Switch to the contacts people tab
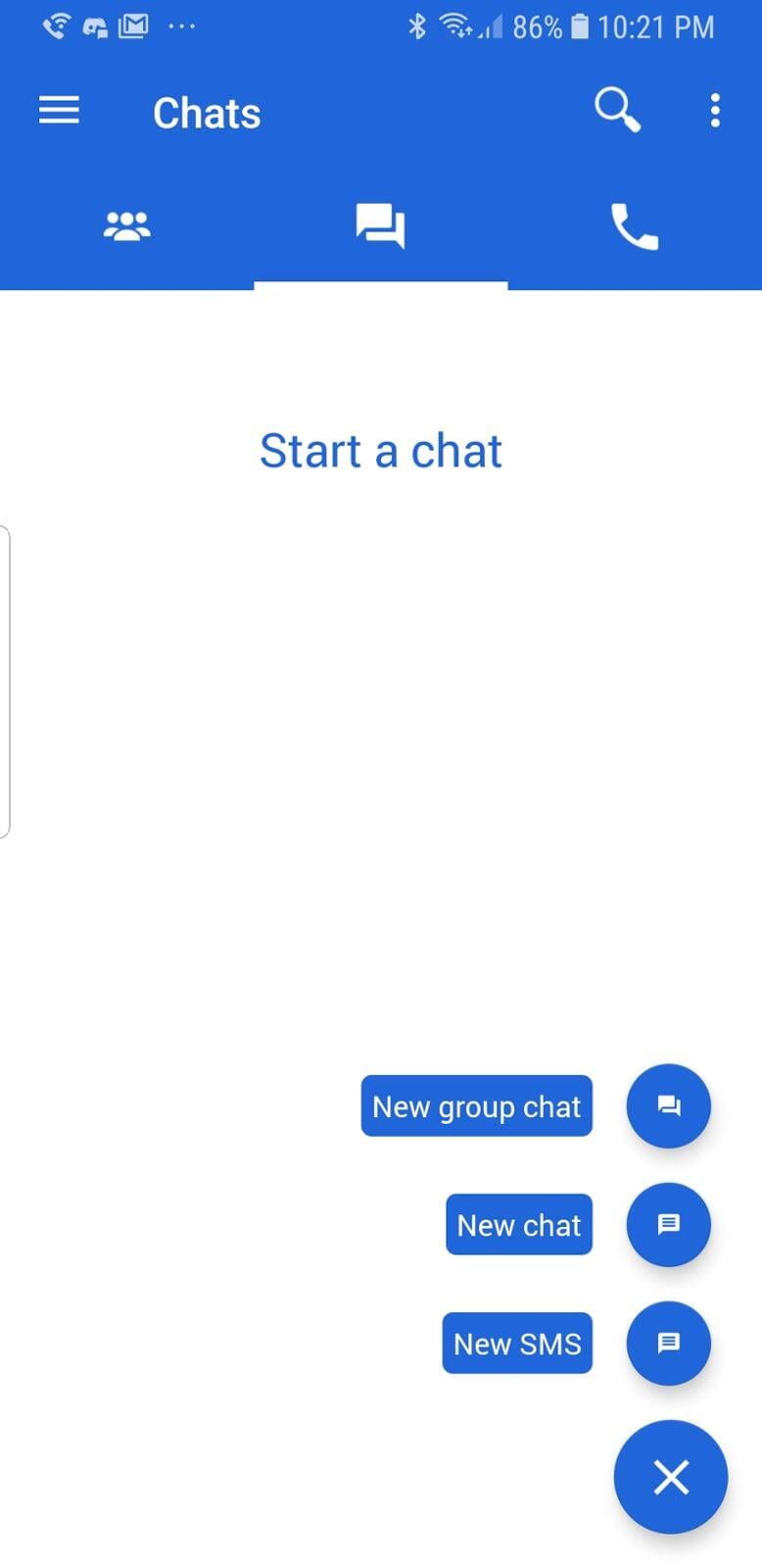This screenshot has width=762, height=1568. (127, 227)
